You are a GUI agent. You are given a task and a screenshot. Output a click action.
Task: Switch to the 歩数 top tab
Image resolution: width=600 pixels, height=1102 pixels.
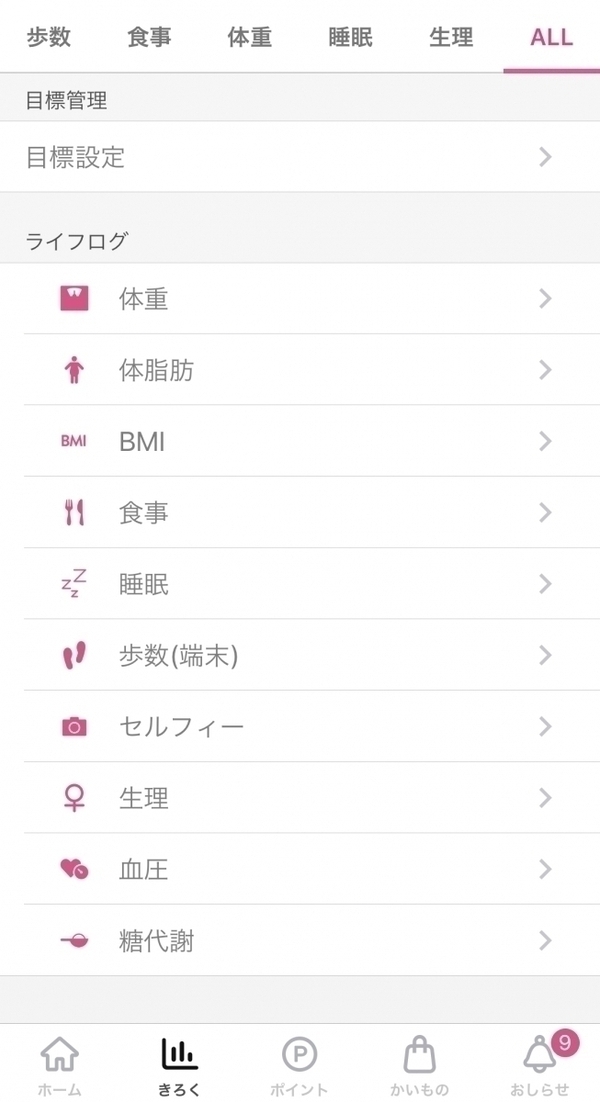pos(49,38)
